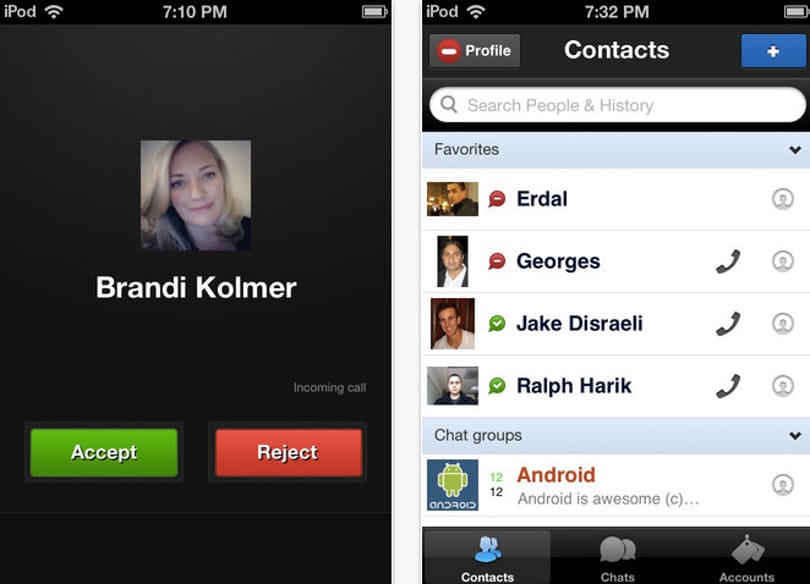Collapse the Favorites section
The image size is (810, 584).
(795, 150)
